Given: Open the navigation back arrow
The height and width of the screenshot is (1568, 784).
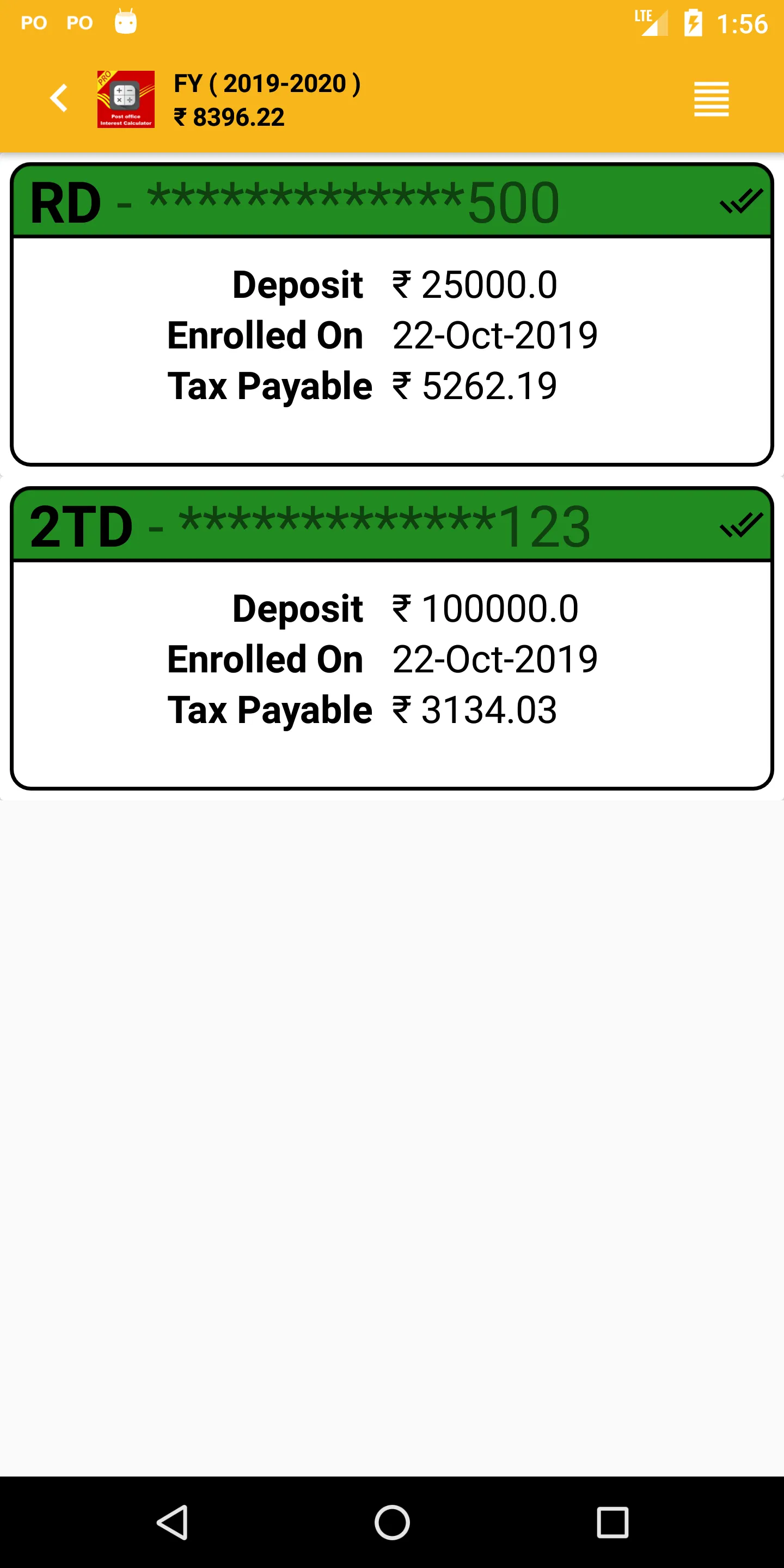Looking at the screenshot, I should point(58,98).
